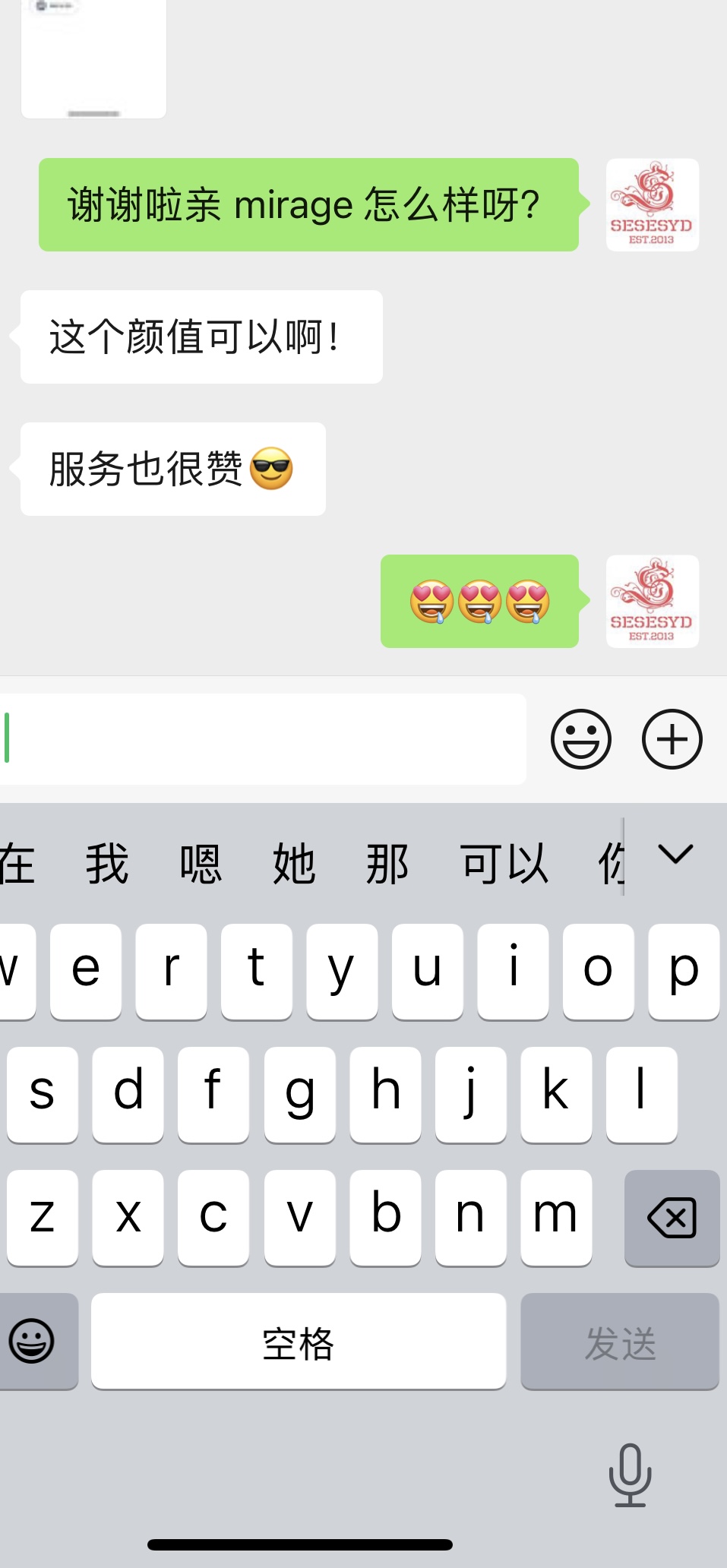Viewport: 727px width, 1568px height.
Task: Expand the keyboard candidate word list
Action: click(675, 855)
